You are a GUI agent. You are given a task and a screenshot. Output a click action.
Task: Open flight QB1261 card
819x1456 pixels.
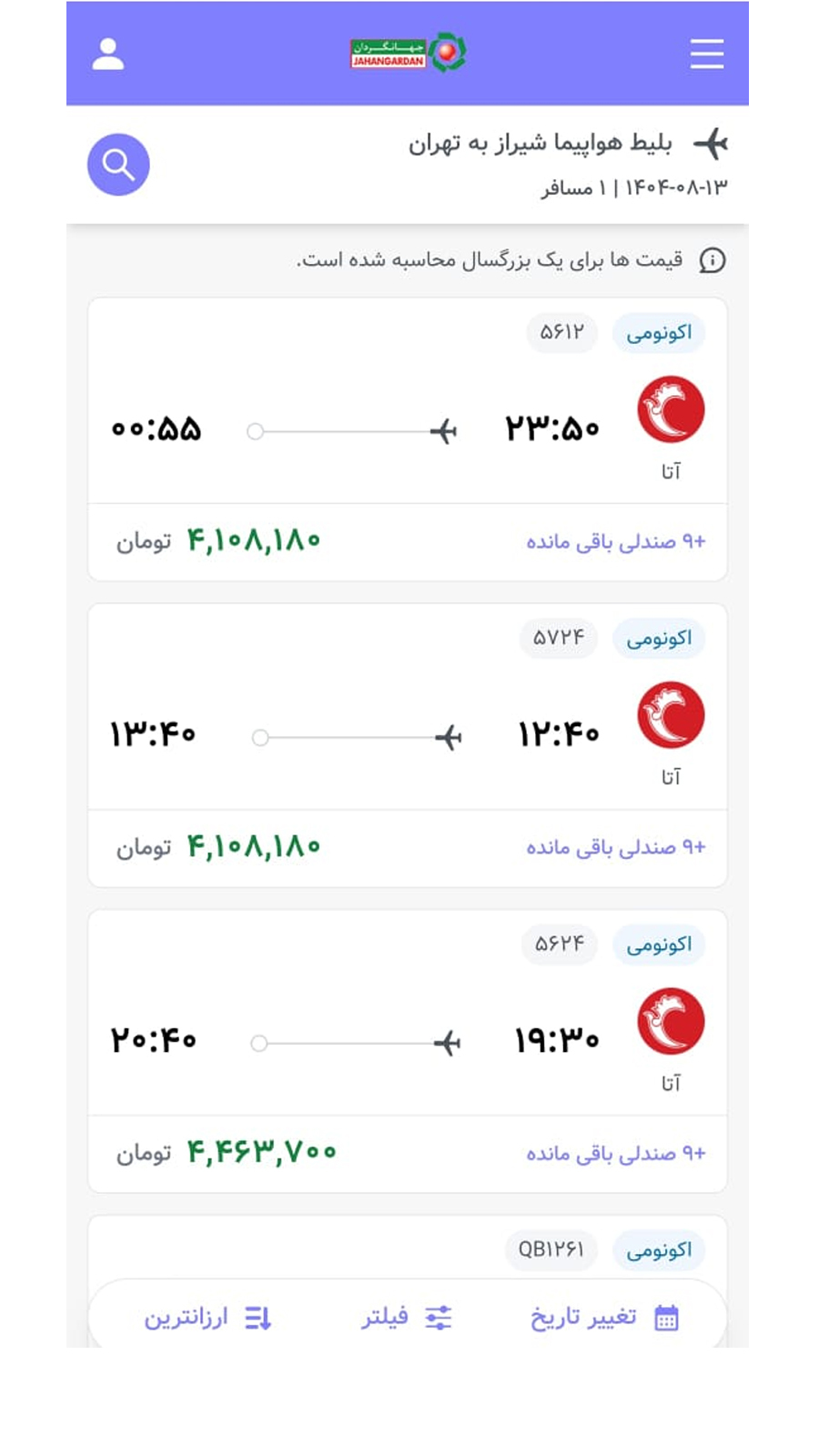(x=408, y=1249)
